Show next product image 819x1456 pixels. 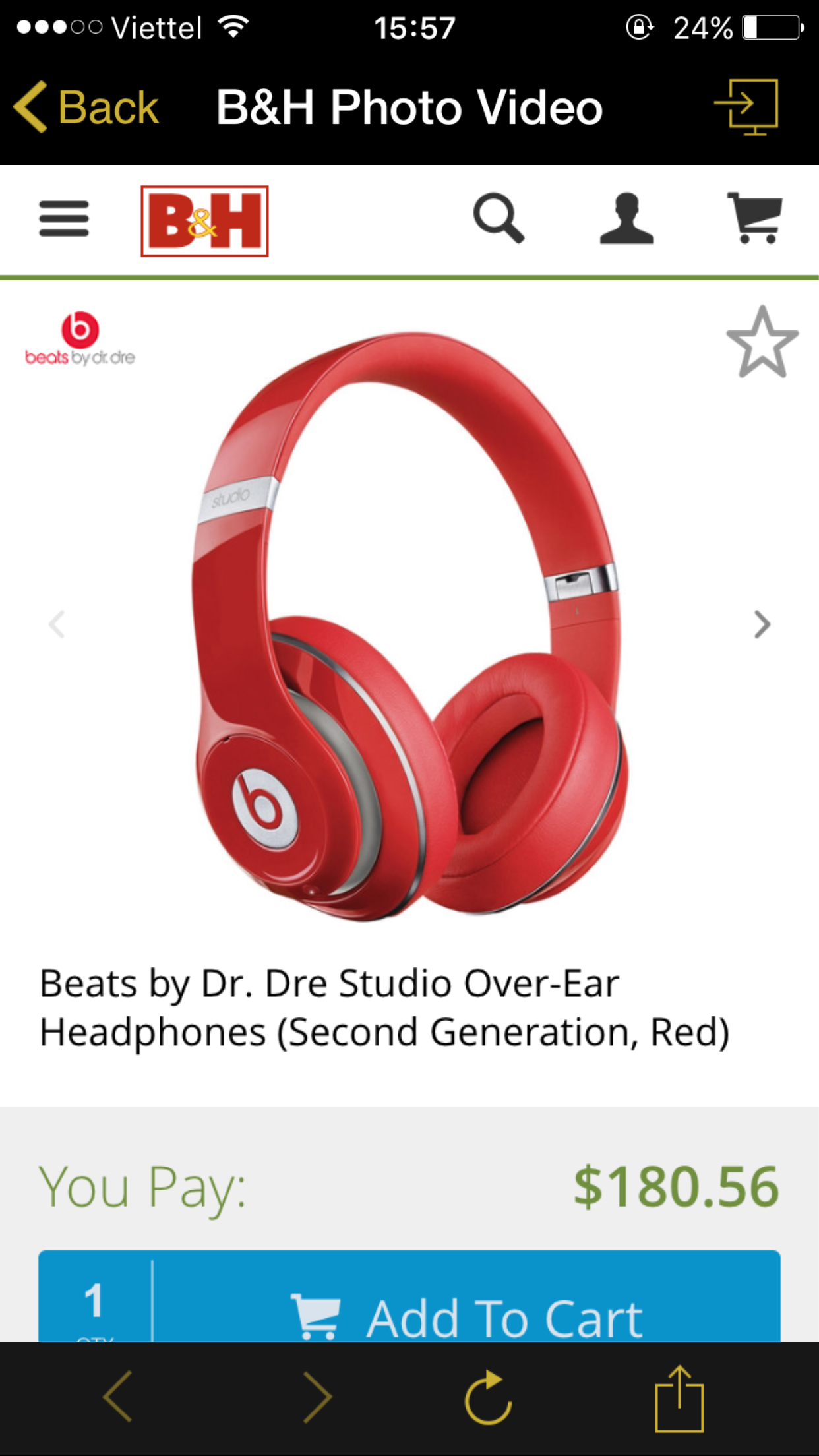762,624
